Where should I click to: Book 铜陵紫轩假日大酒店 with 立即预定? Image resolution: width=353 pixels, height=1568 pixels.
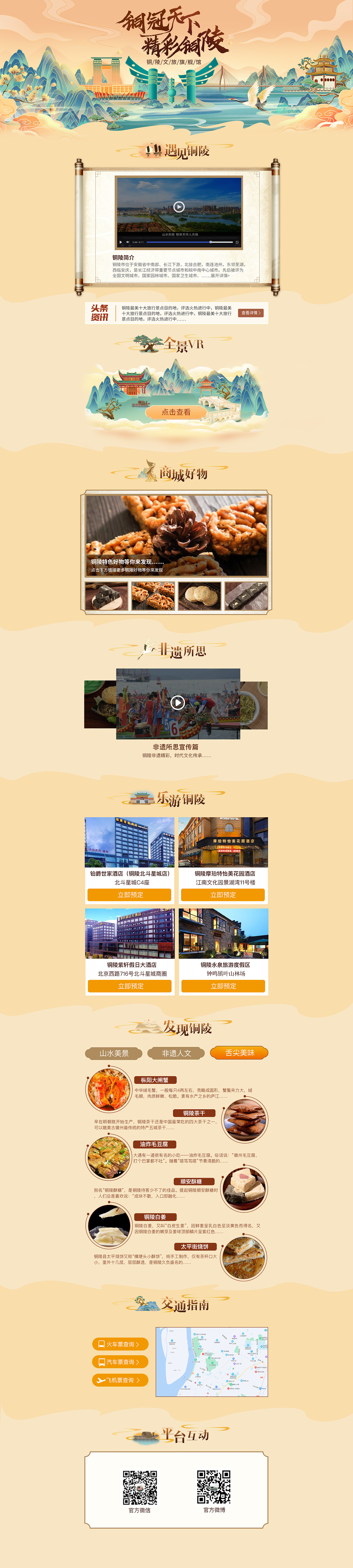130,986
